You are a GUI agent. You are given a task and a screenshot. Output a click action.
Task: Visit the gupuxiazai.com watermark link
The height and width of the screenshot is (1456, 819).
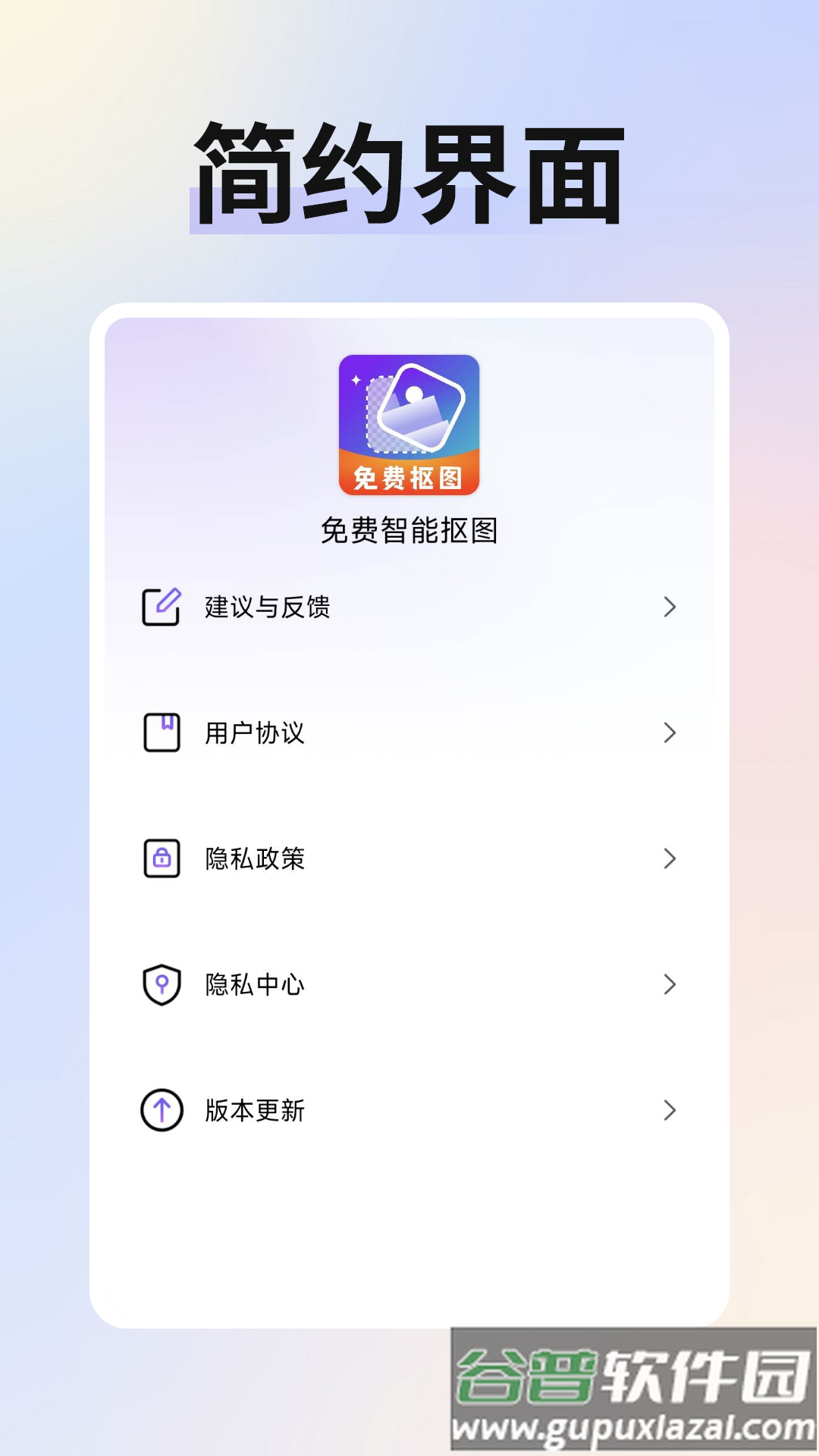632,1424
